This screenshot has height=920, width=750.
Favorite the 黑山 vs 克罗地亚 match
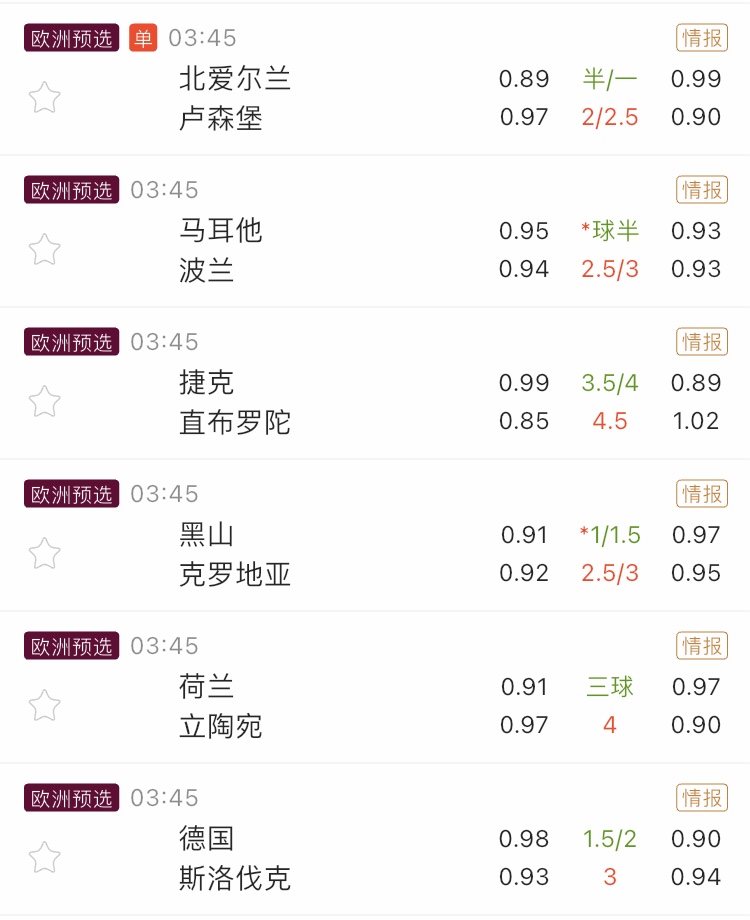coord(44,554)
